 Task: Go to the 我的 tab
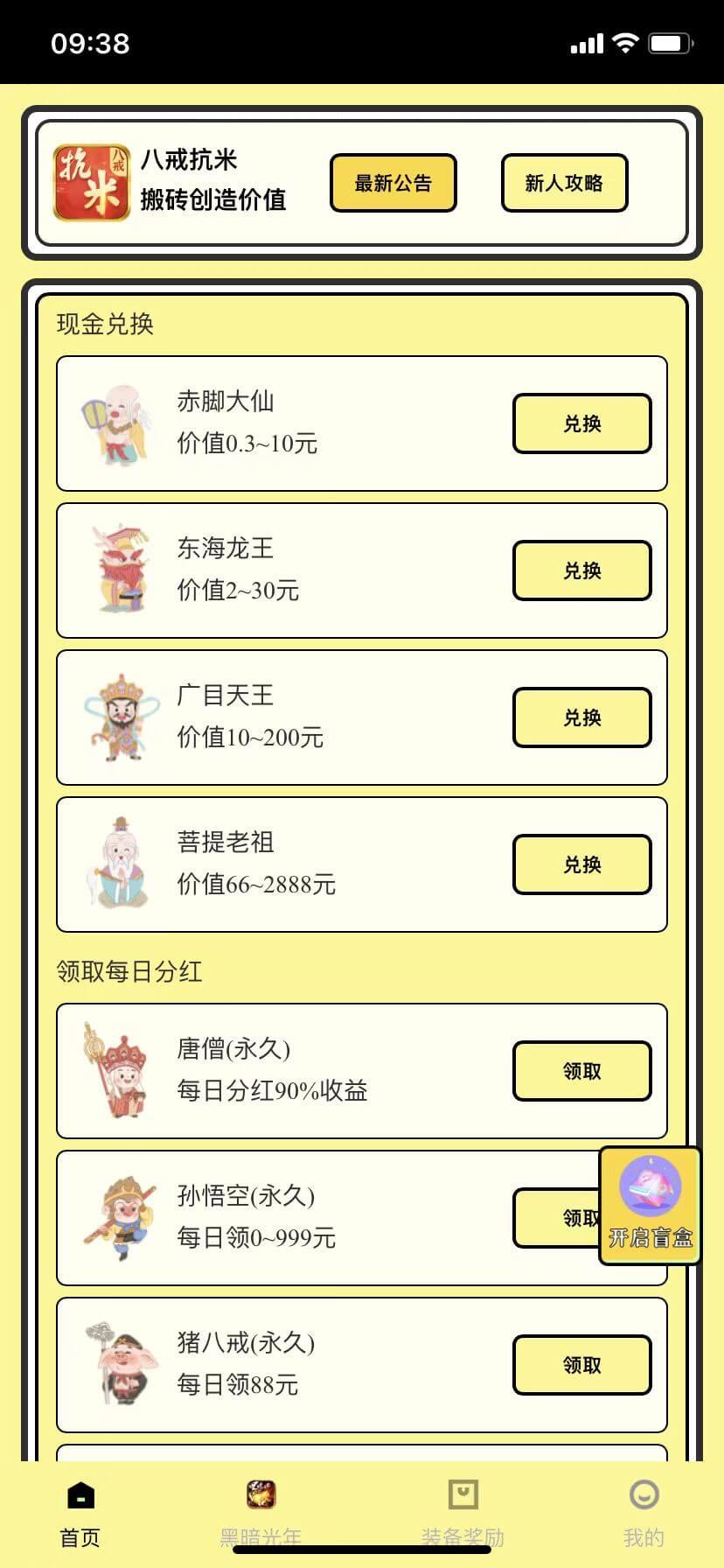[x=644, y=1512]
